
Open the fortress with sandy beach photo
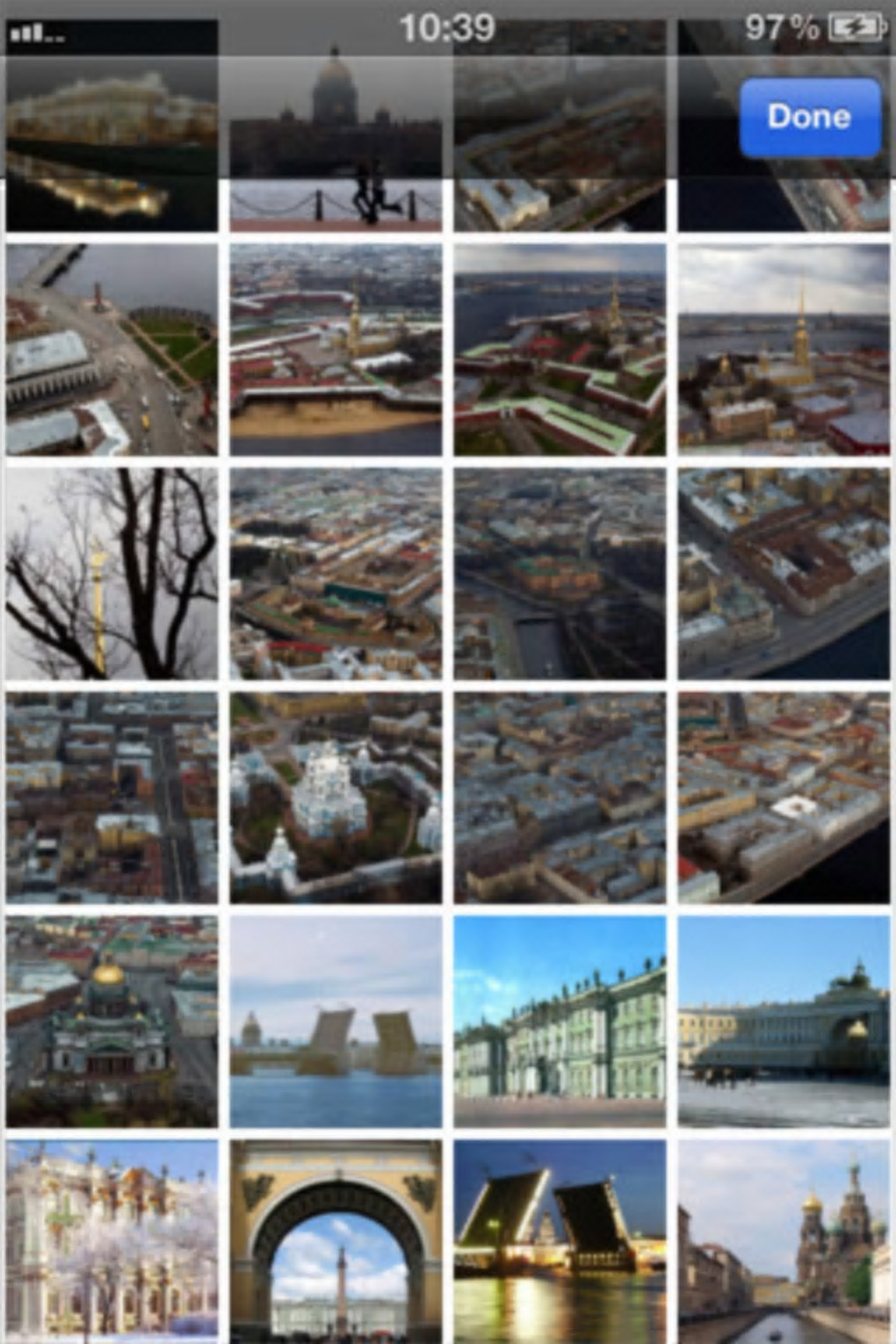click(336, 349)
